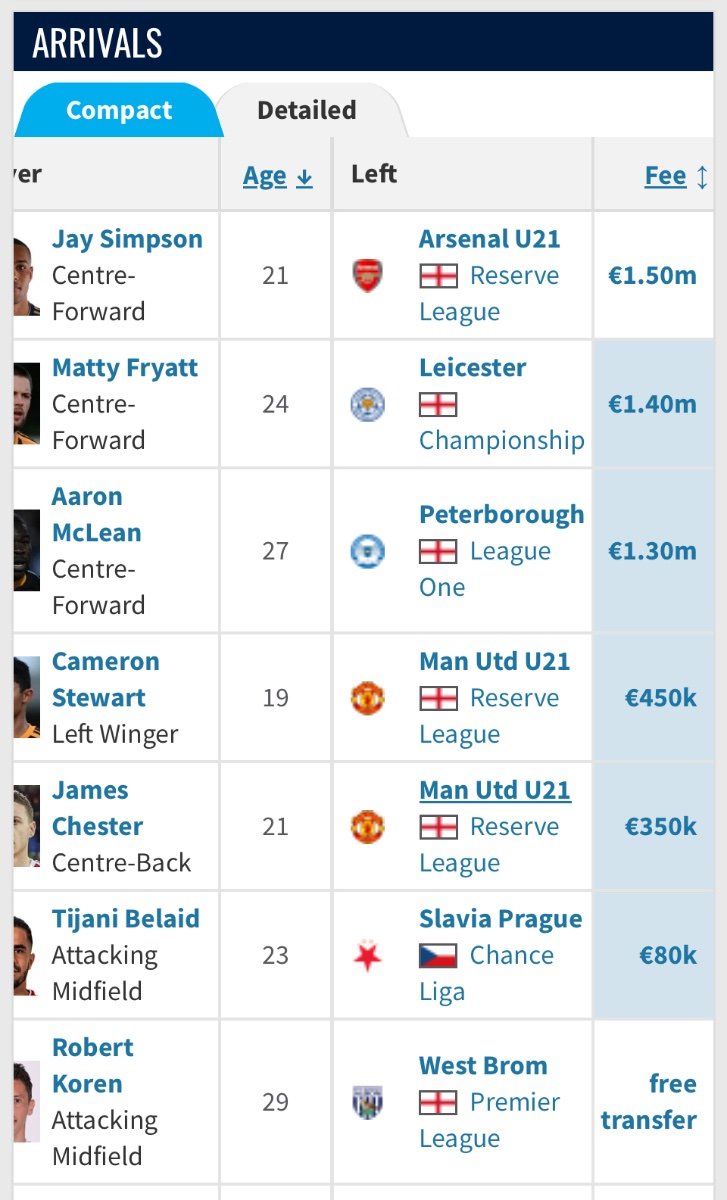Viewport: 727px width, 1200px height.
Task: Sort arrivals by Fee column
Action: pos(676,176)
